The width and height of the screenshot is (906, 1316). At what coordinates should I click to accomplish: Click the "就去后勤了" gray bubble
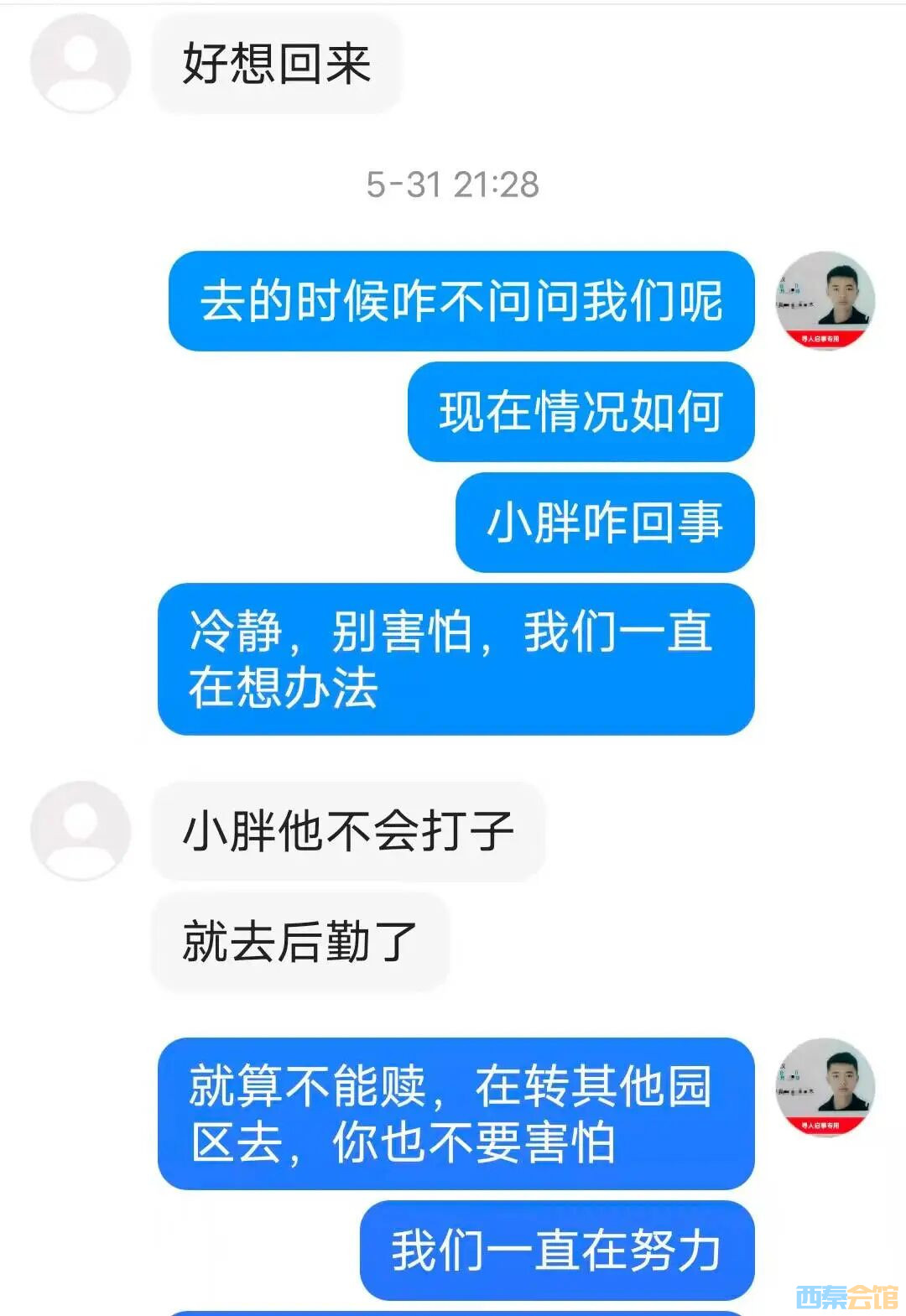[302, 939]
